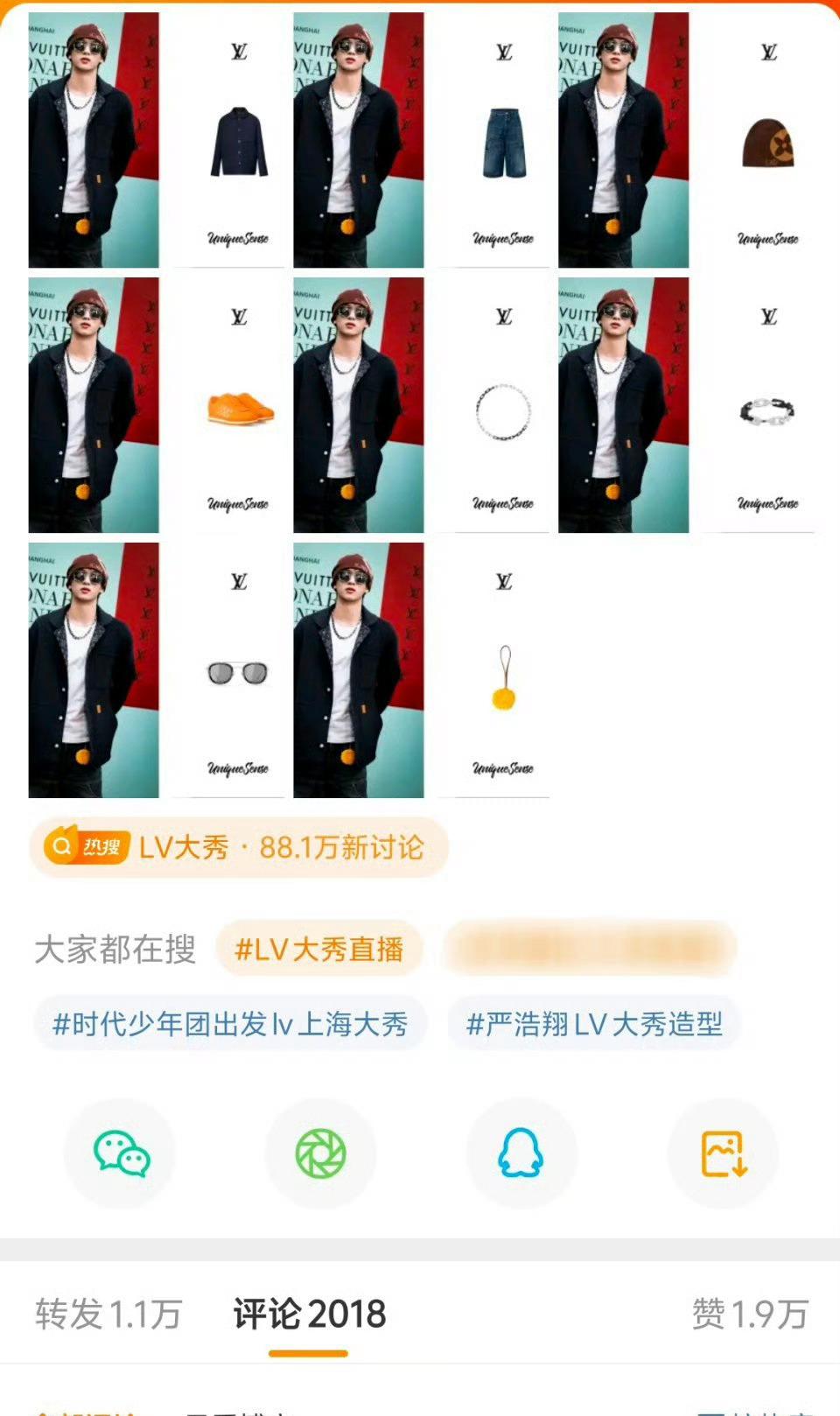
Task: Share the post to WeChat
Action: pyautogui.click(x=121, y=1153)
